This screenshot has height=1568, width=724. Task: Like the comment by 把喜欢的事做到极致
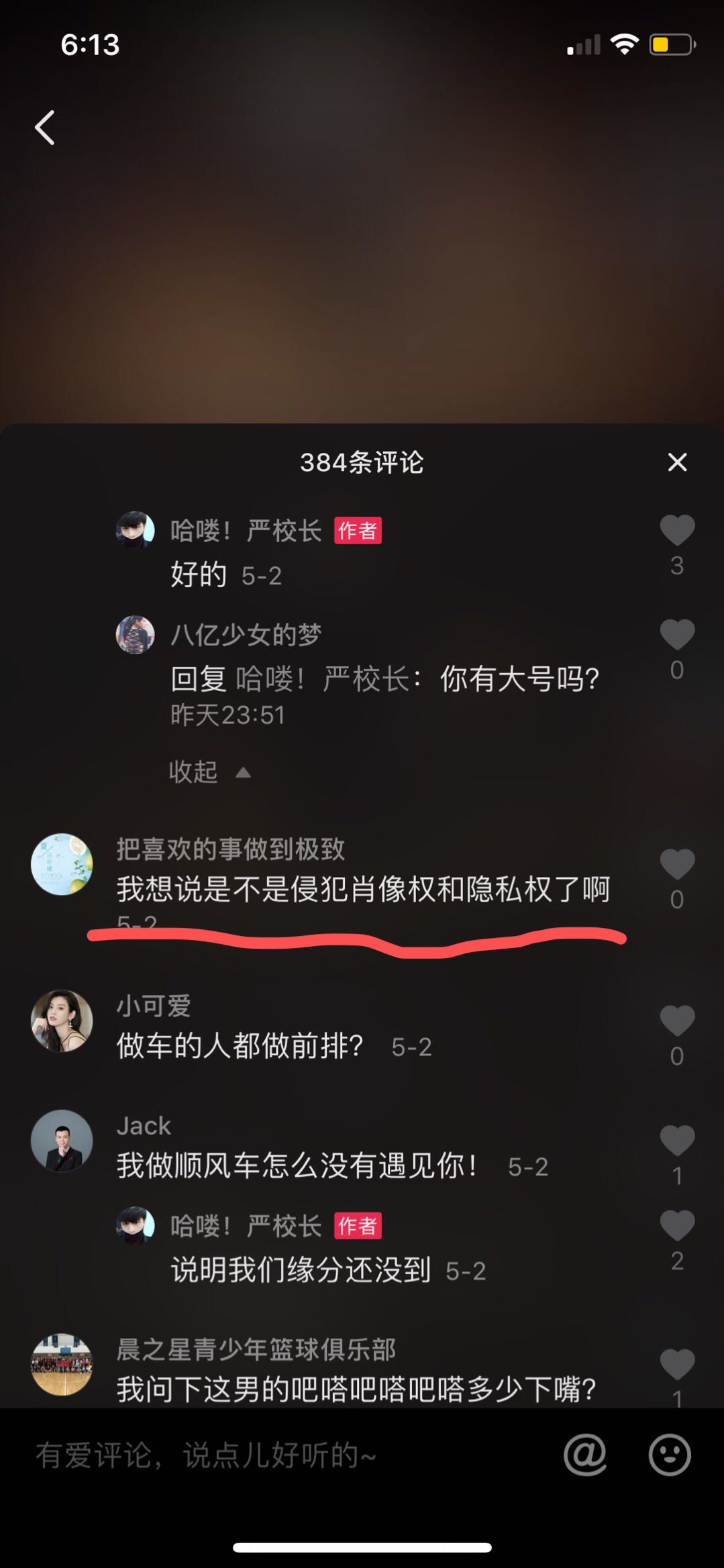pos(676,864)
